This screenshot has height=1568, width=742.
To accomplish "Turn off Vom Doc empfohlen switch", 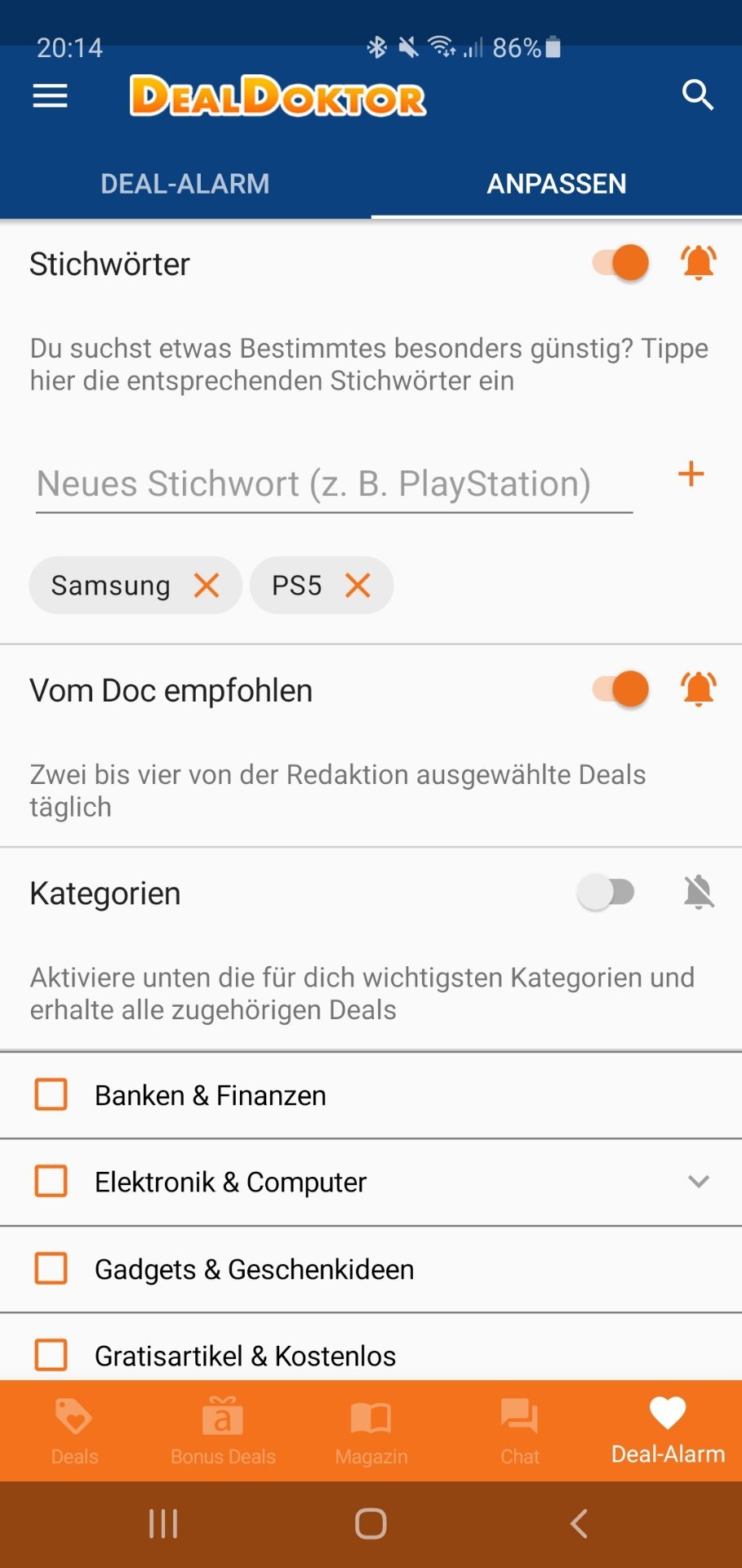I will (620, 689).
